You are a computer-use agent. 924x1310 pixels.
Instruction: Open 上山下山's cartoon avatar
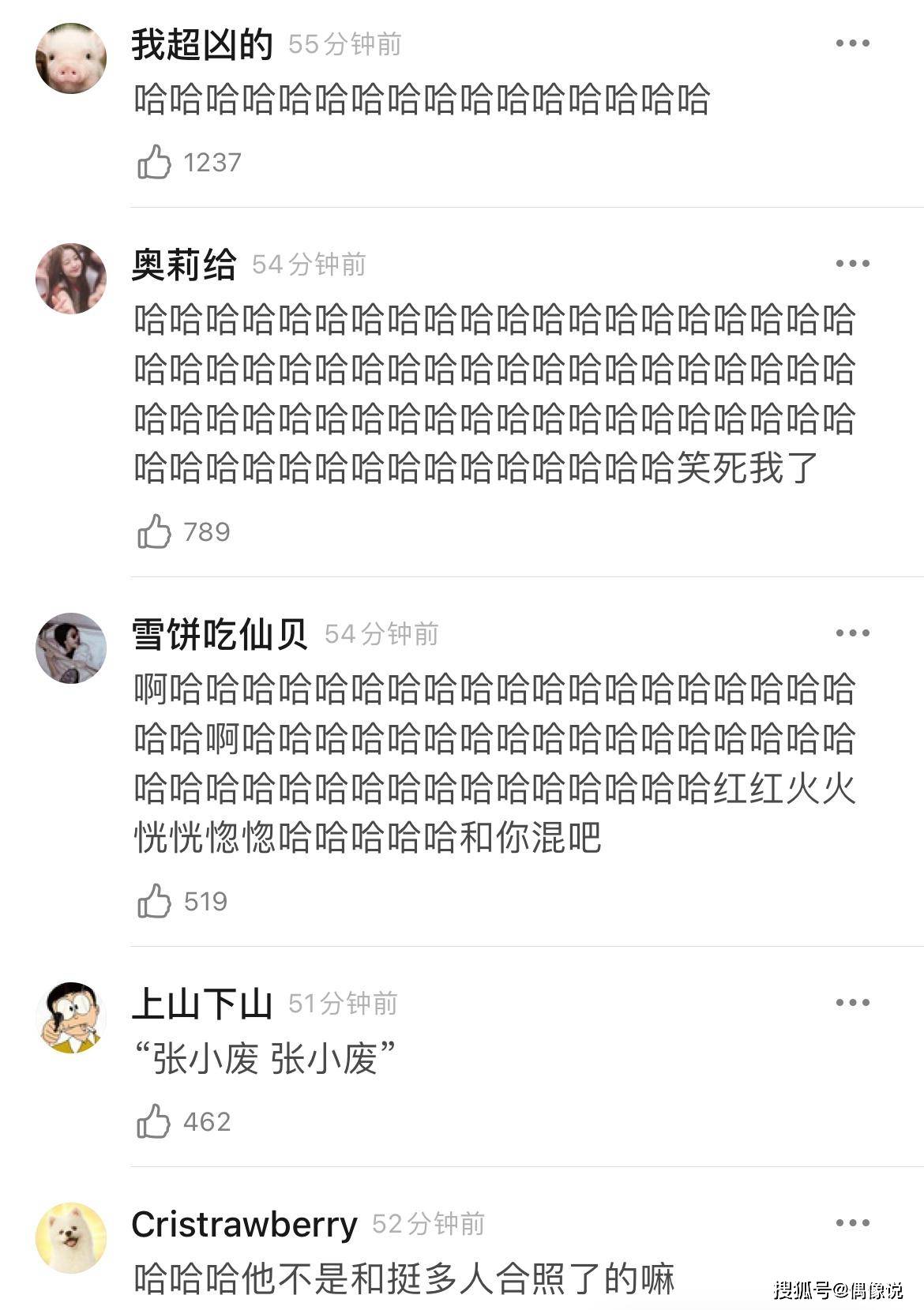(71, 1017)
